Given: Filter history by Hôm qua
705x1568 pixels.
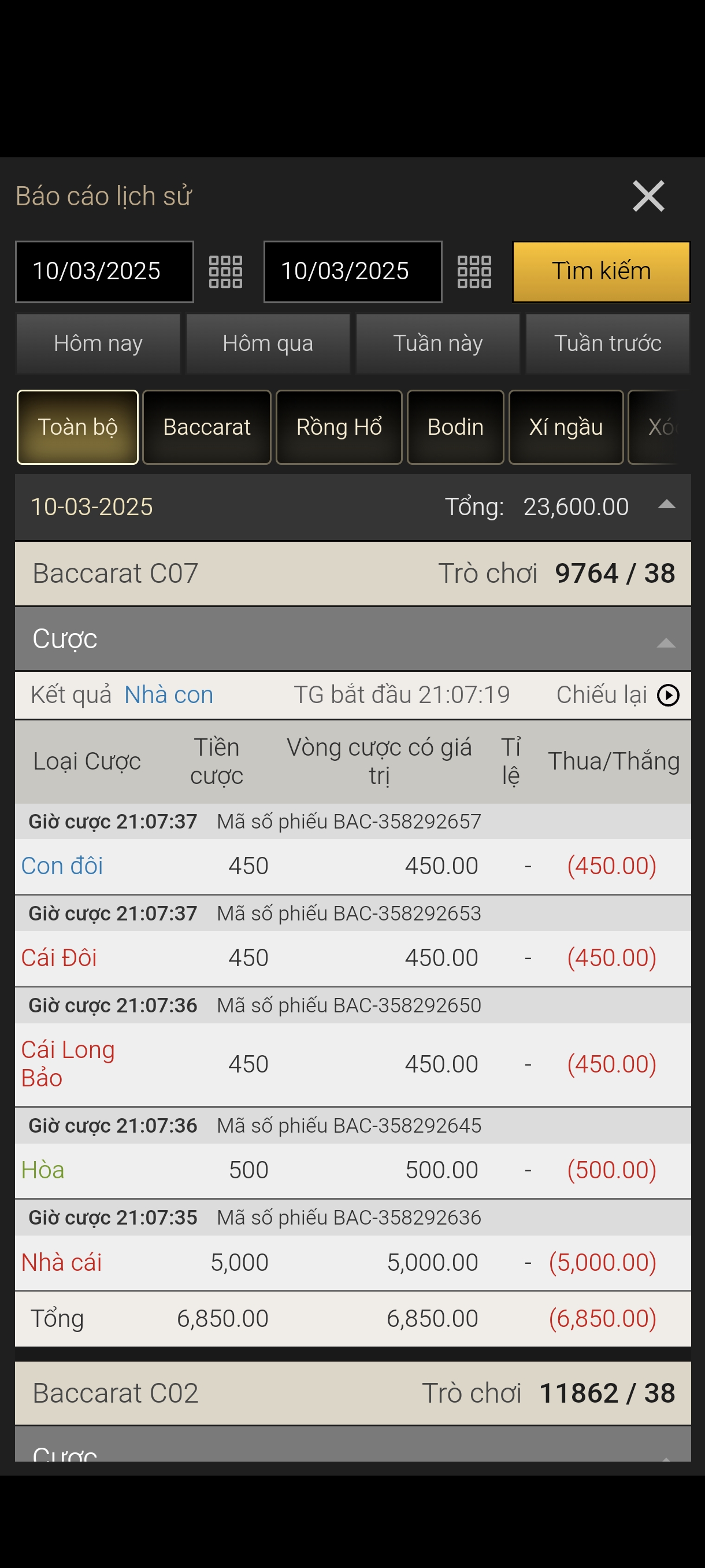Looking at the screenshot, I should [268, 343].
